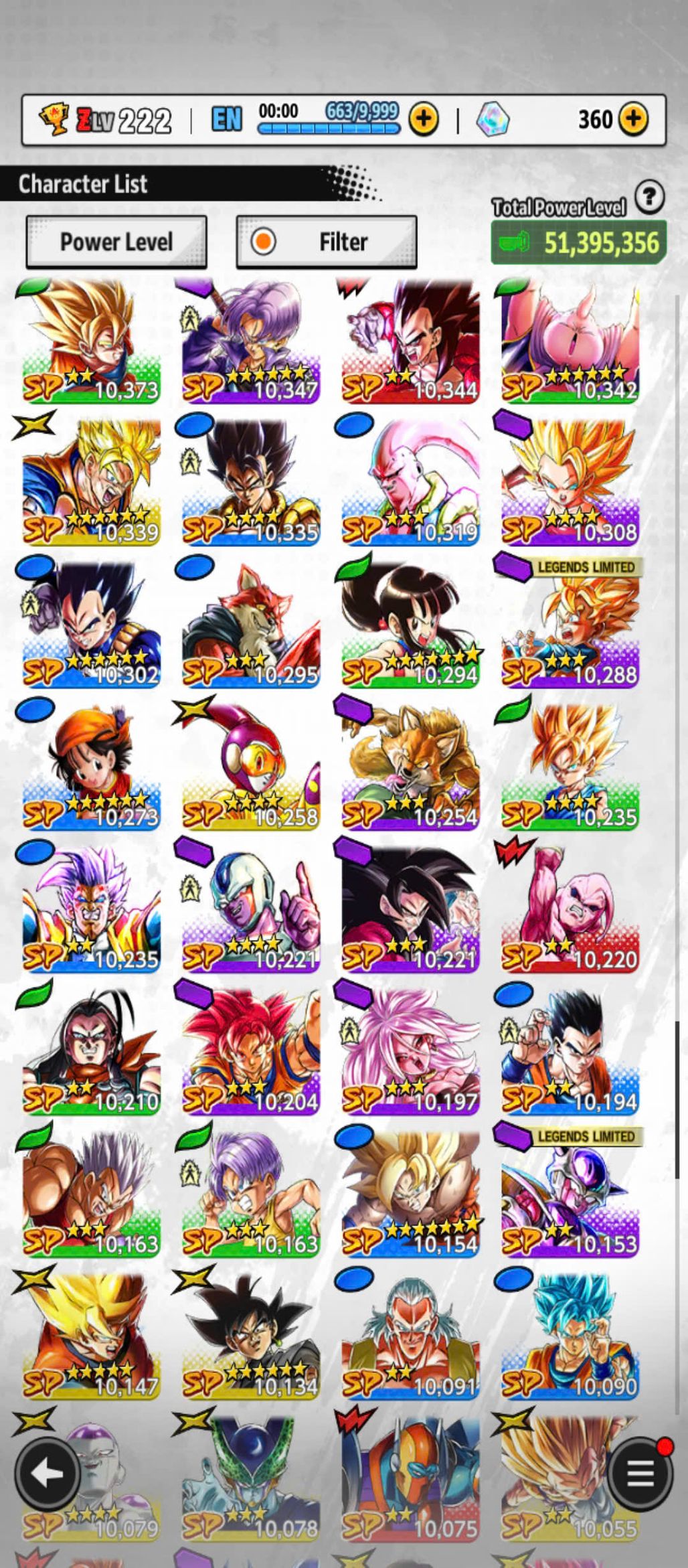This screenshot has height=1568, width=688.
Task: Select the character with power 10,220
Action: coord(570,911)
